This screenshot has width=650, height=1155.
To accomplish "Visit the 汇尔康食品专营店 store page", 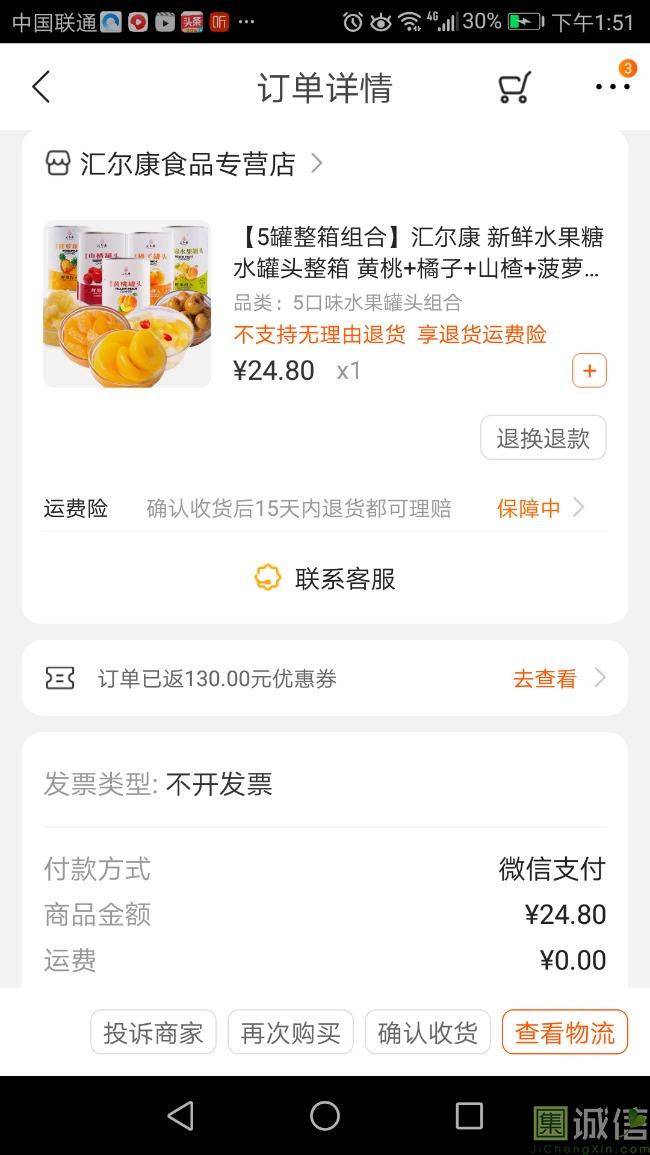I will (x=186, y=164).
